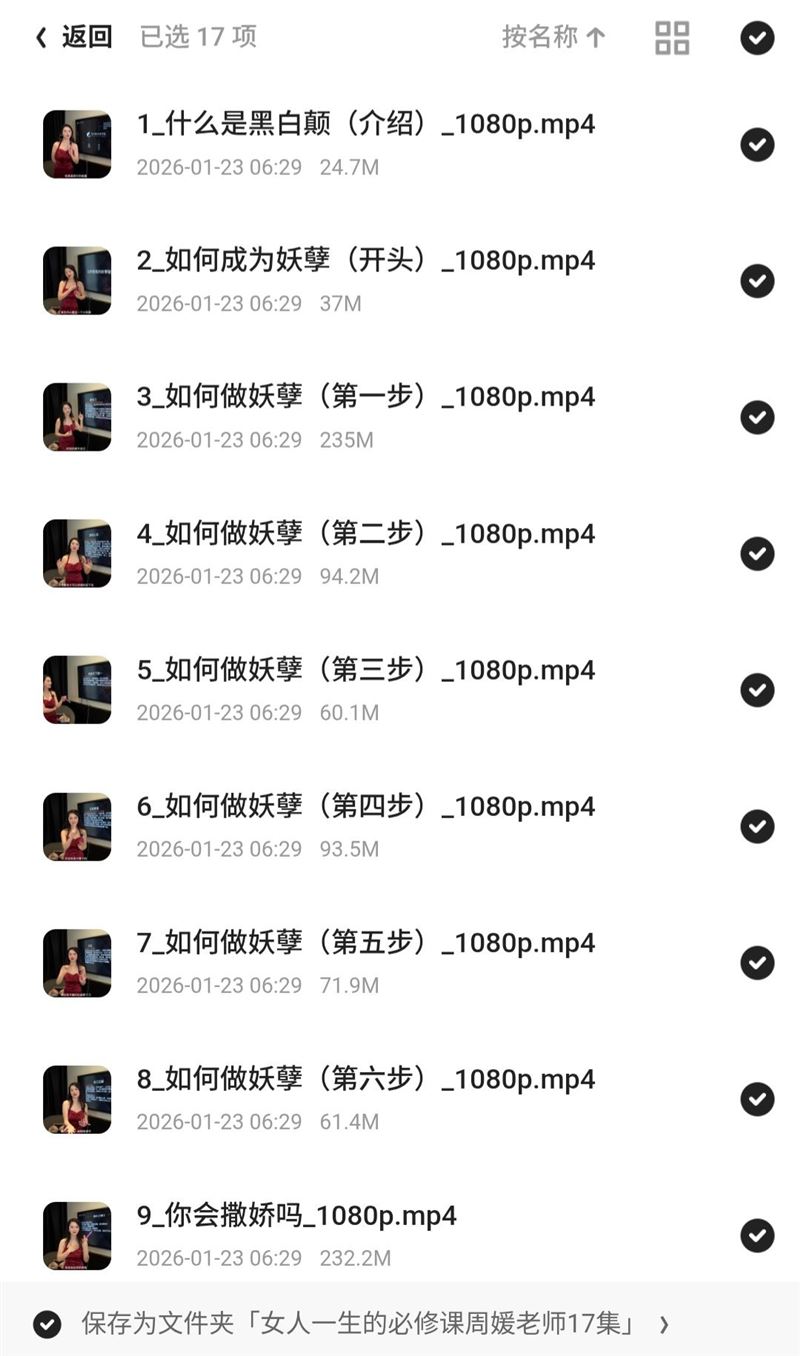Tap the chevron next to the folder save bar

pyautogui.click(x=665, y=1325)
